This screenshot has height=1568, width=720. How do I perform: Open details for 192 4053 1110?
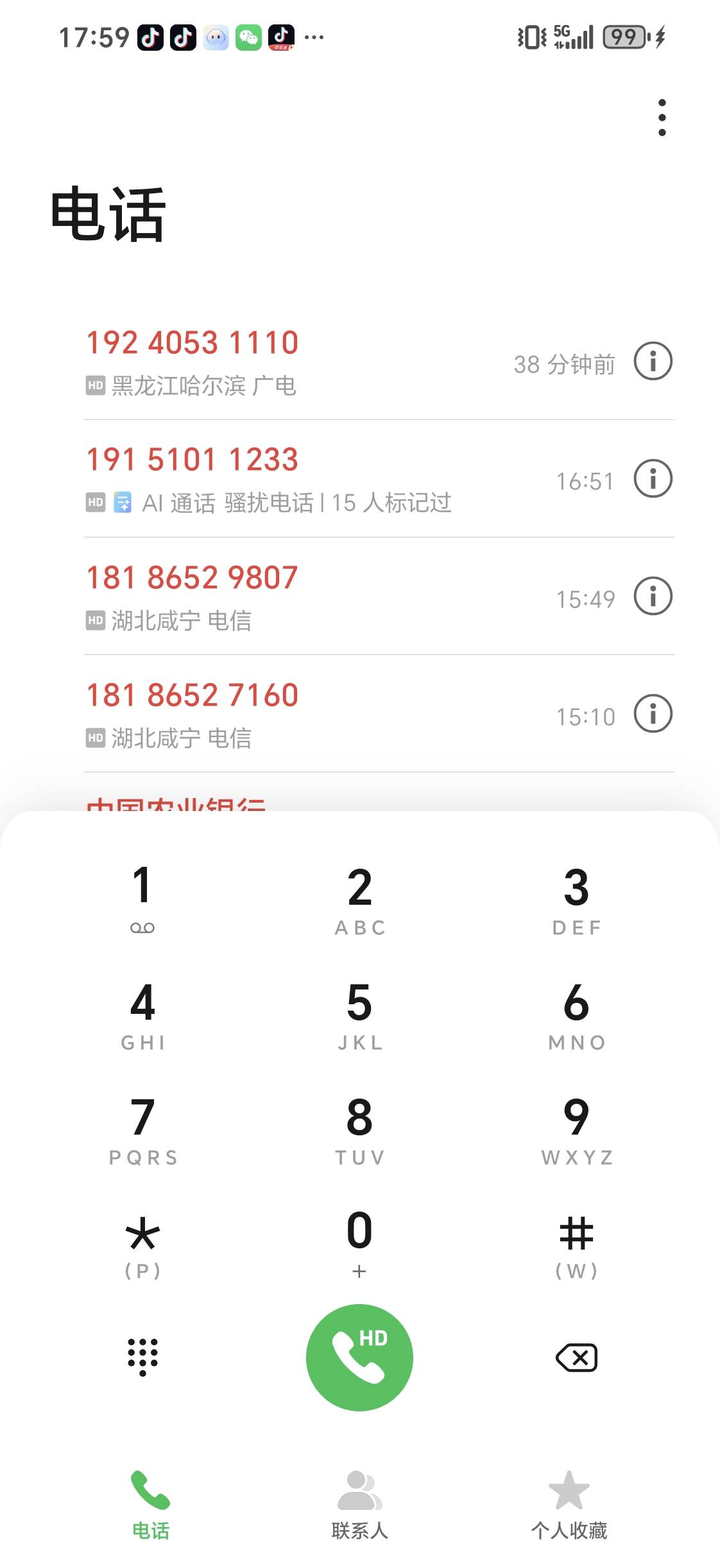point(653,361)
